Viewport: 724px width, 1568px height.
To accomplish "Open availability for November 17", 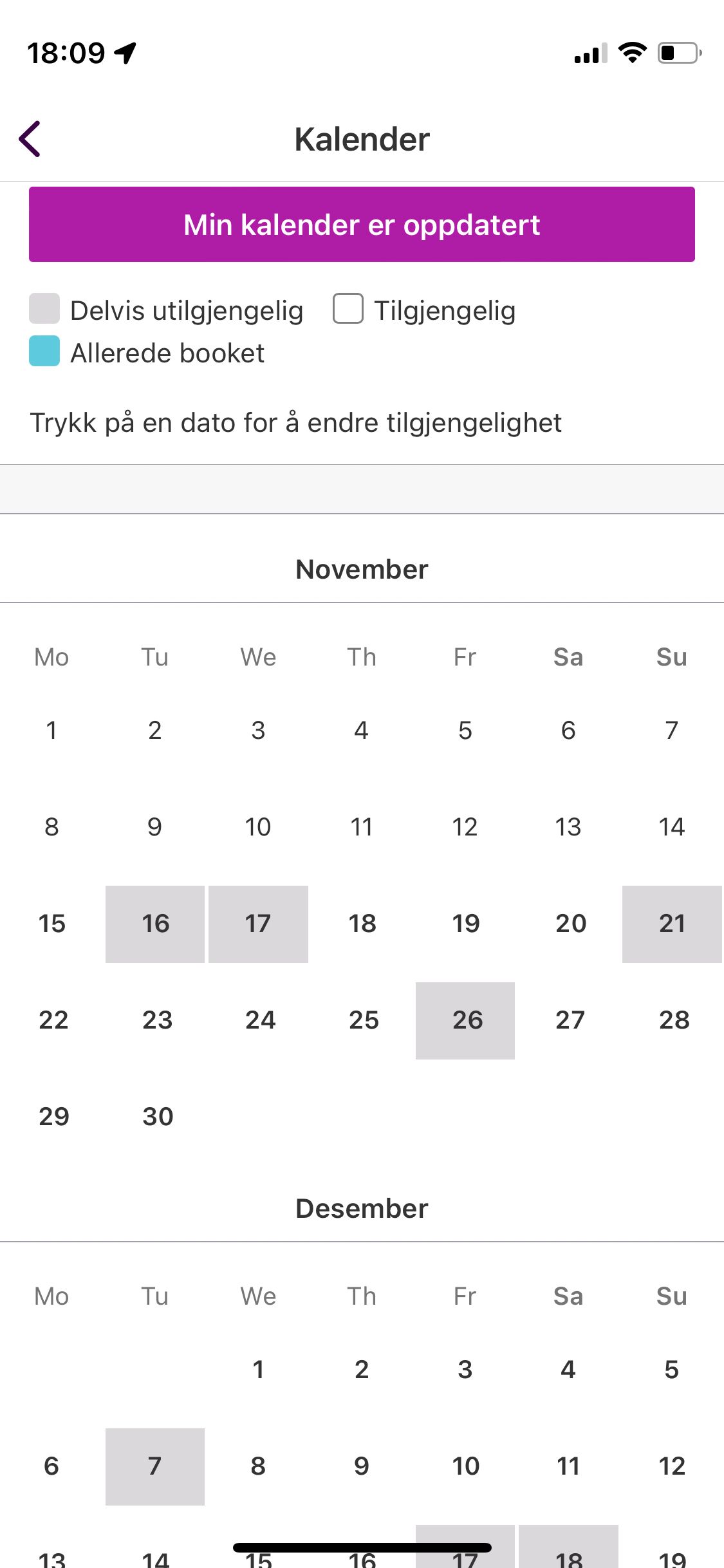I will coord(258,924).
